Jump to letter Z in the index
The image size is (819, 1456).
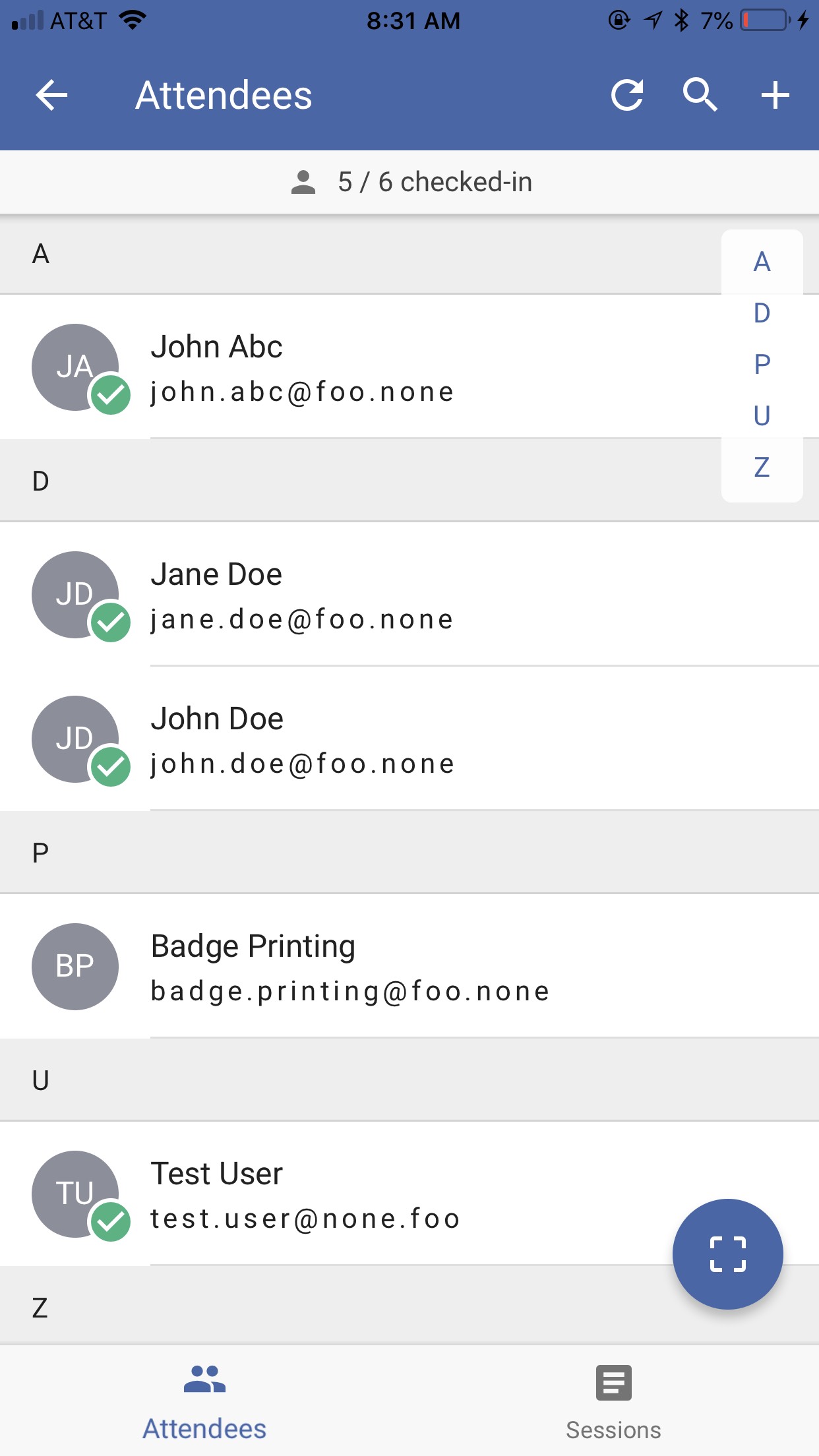tap(762, 467)
